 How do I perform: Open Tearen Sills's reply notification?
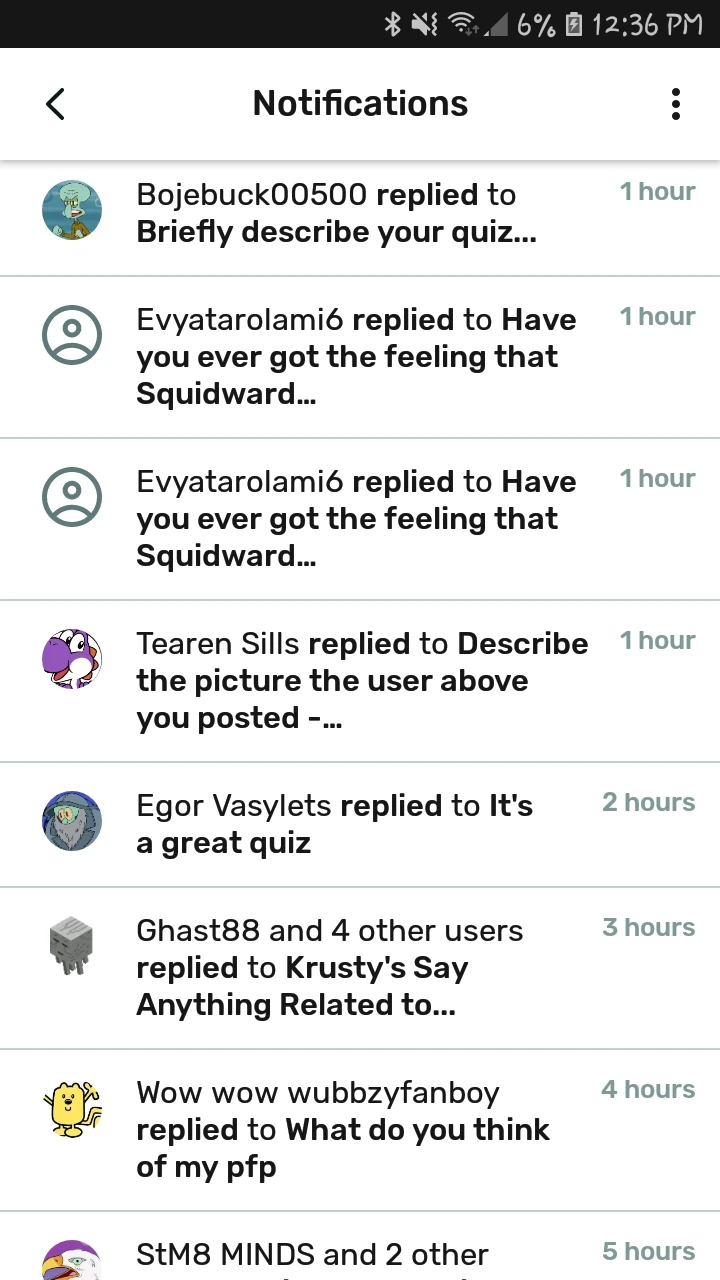point(360,680)
